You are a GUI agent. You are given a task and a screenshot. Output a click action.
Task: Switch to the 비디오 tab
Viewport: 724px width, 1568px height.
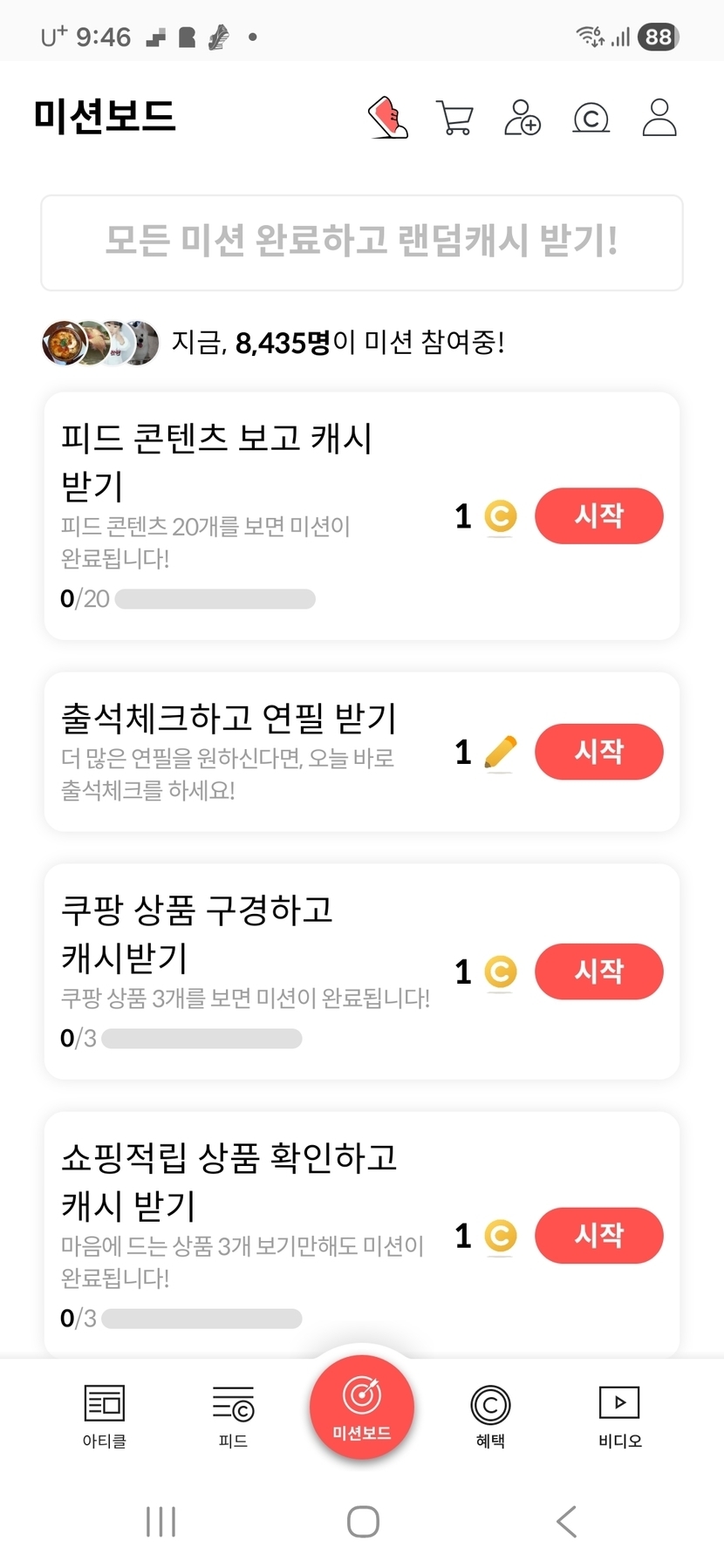point(619,1416)
